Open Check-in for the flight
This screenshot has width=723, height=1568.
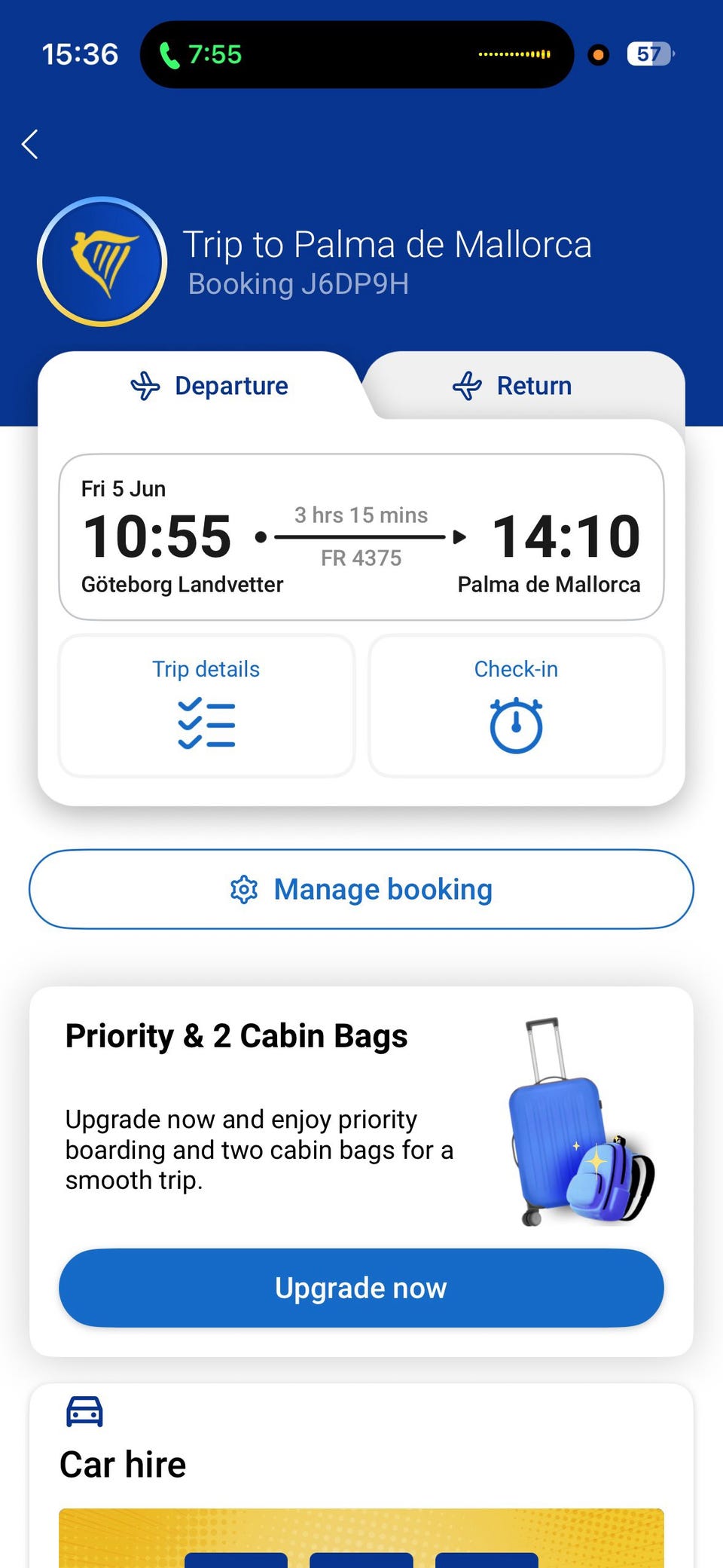517,705
